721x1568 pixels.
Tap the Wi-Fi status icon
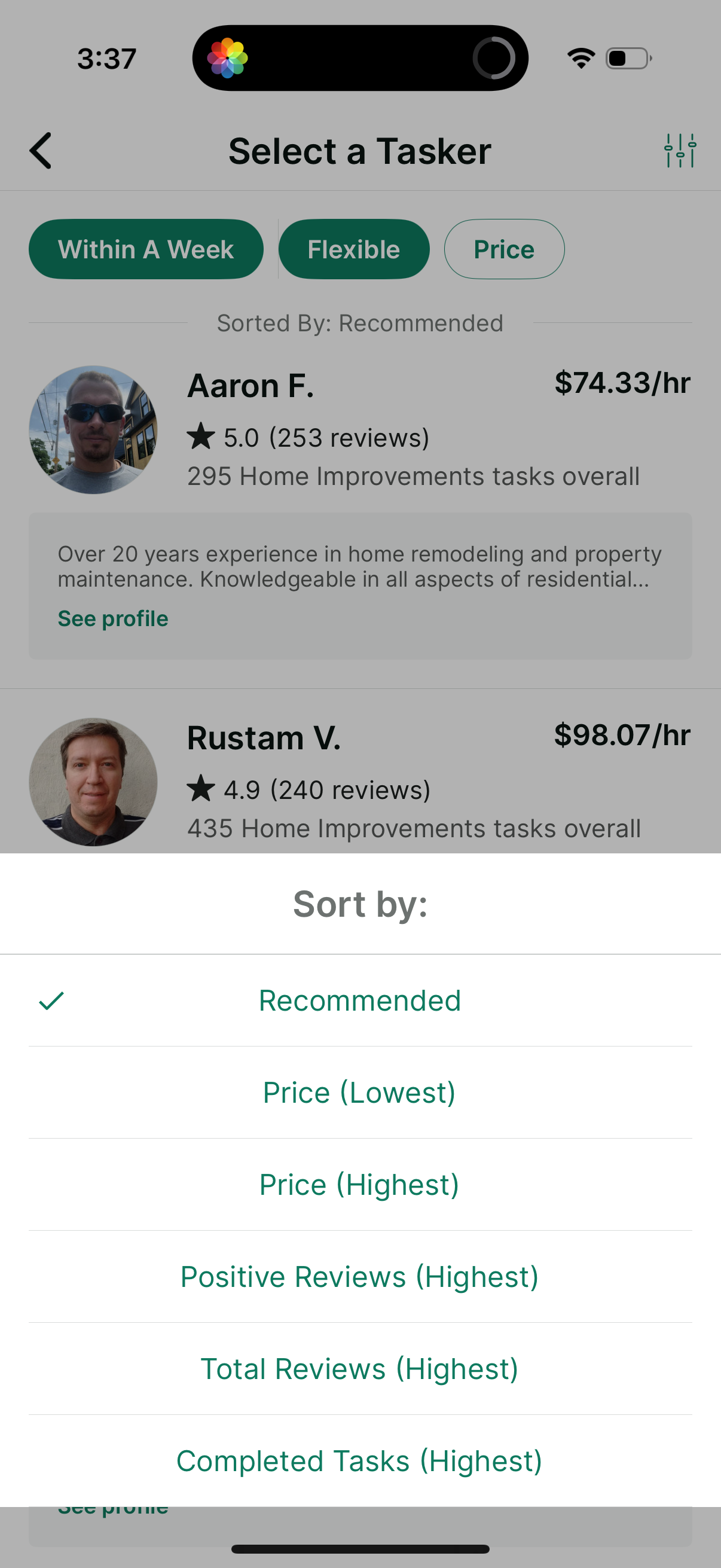[580, 57]
